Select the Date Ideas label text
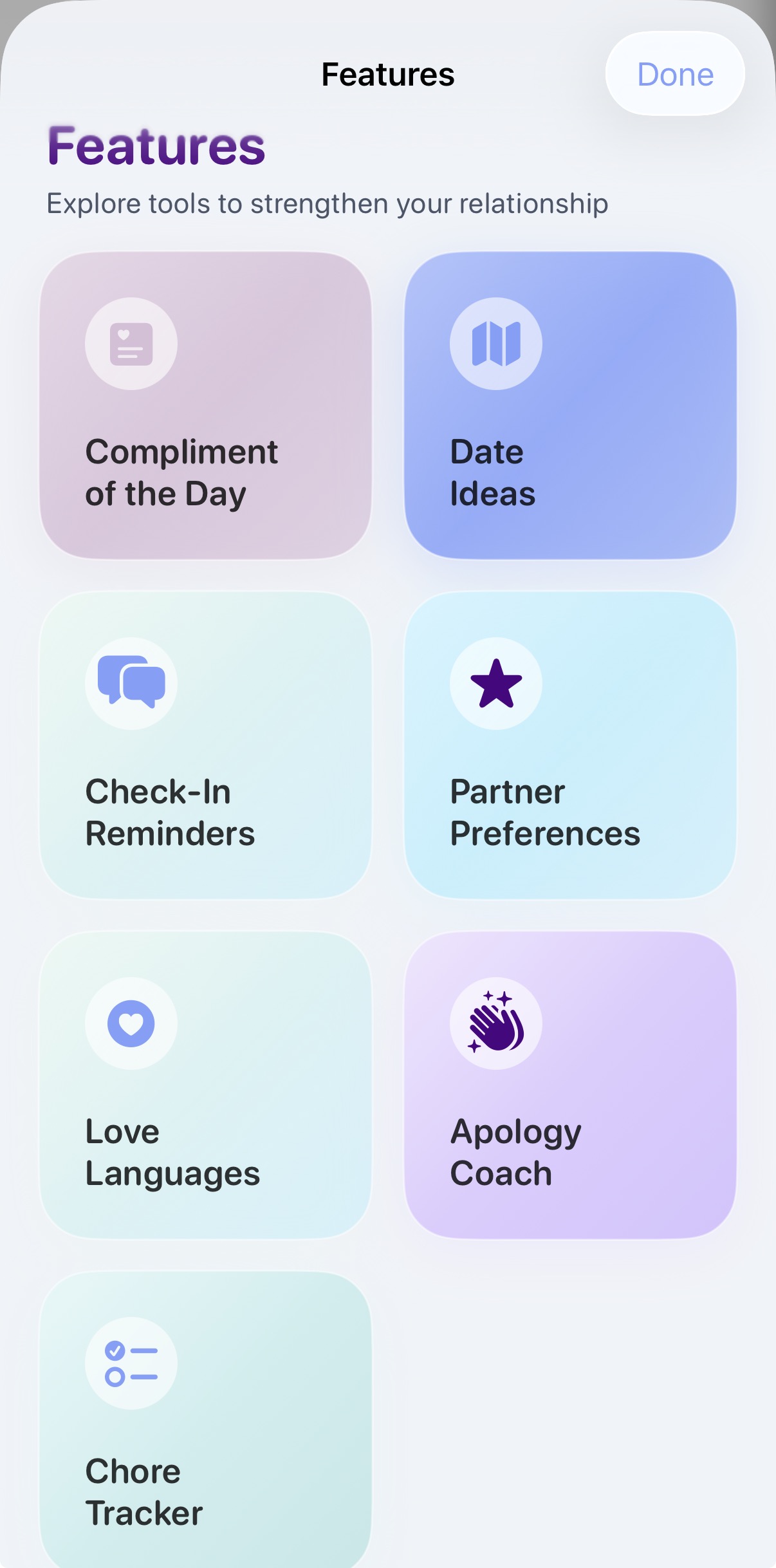The image size is (776, 1568). (x=492, y=472)
